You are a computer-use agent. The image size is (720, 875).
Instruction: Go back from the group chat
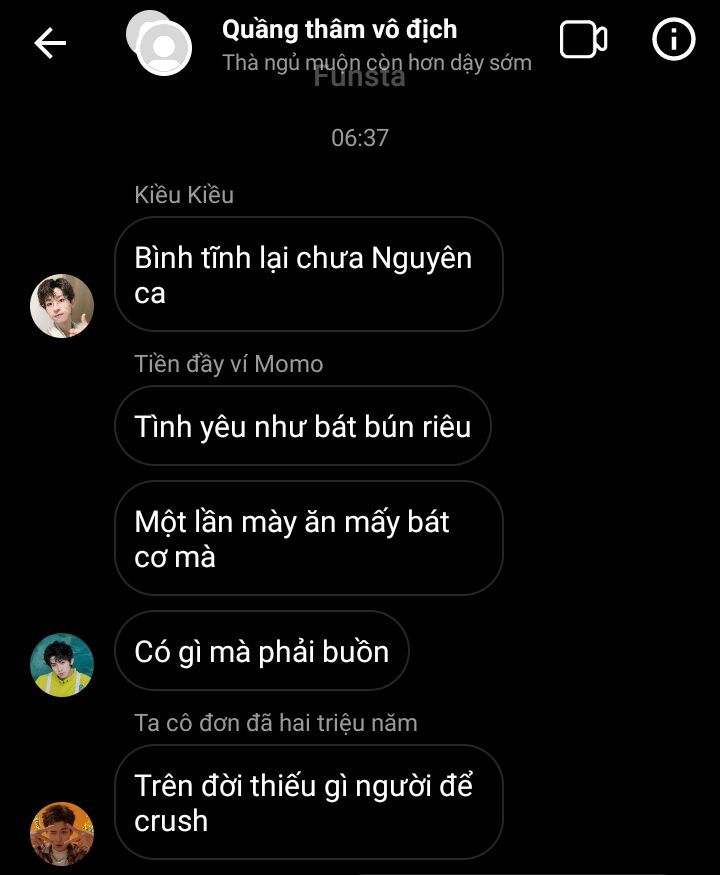(x=50, y=42)
